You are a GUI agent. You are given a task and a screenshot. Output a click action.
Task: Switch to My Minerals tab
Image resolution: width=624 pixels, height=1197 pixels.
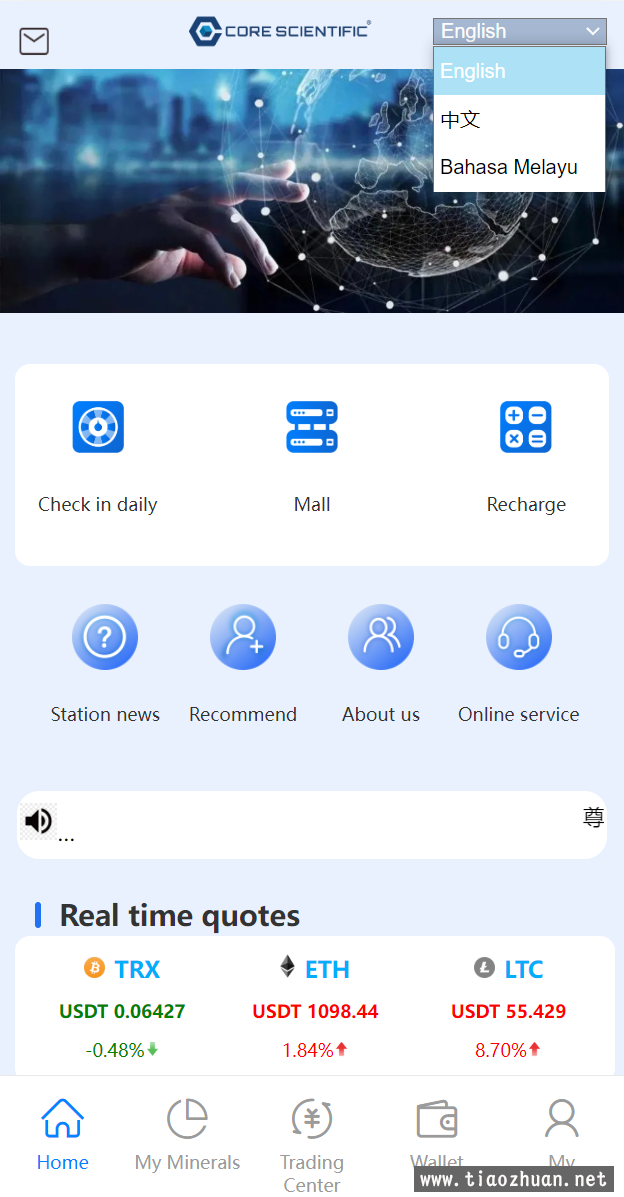pyautogui.click(x=187, y=1135)
